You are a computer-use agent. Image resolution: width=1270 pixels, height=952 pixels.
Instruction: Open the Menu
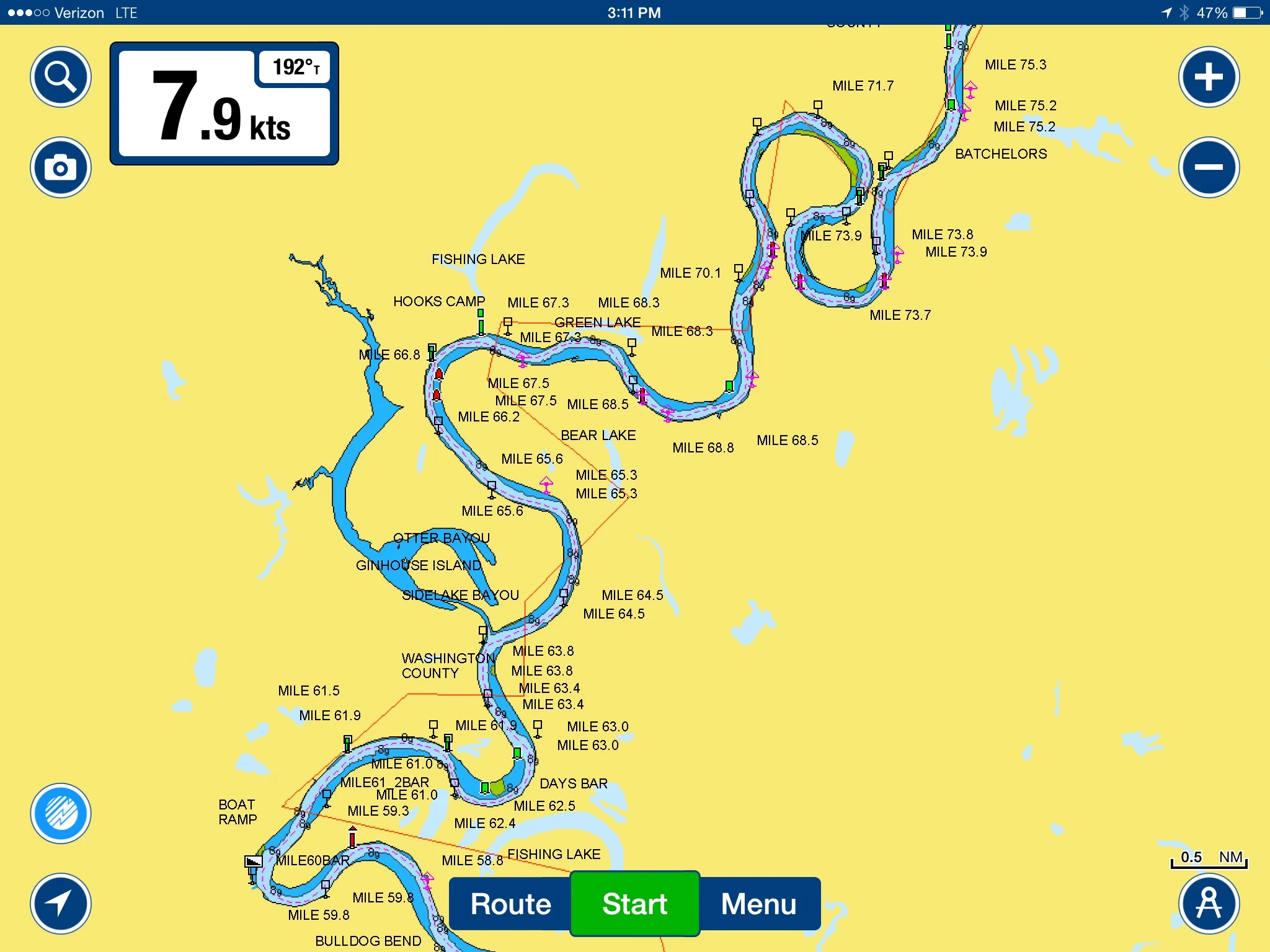(x=759, y=904)
